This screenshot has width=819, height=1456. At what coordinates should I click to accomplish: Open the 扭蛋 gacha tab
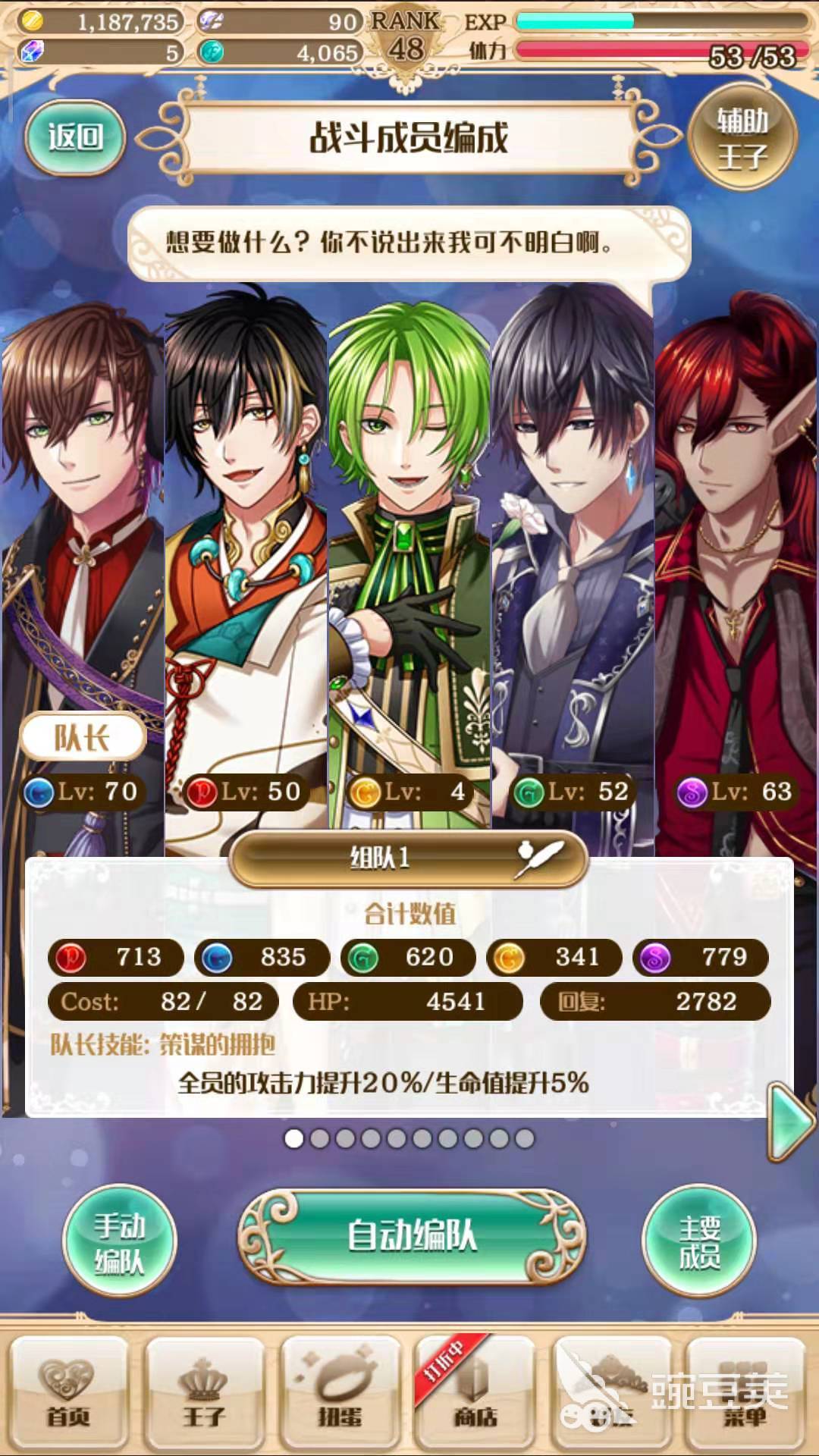pyautogui.click(x=339, y=1392)
